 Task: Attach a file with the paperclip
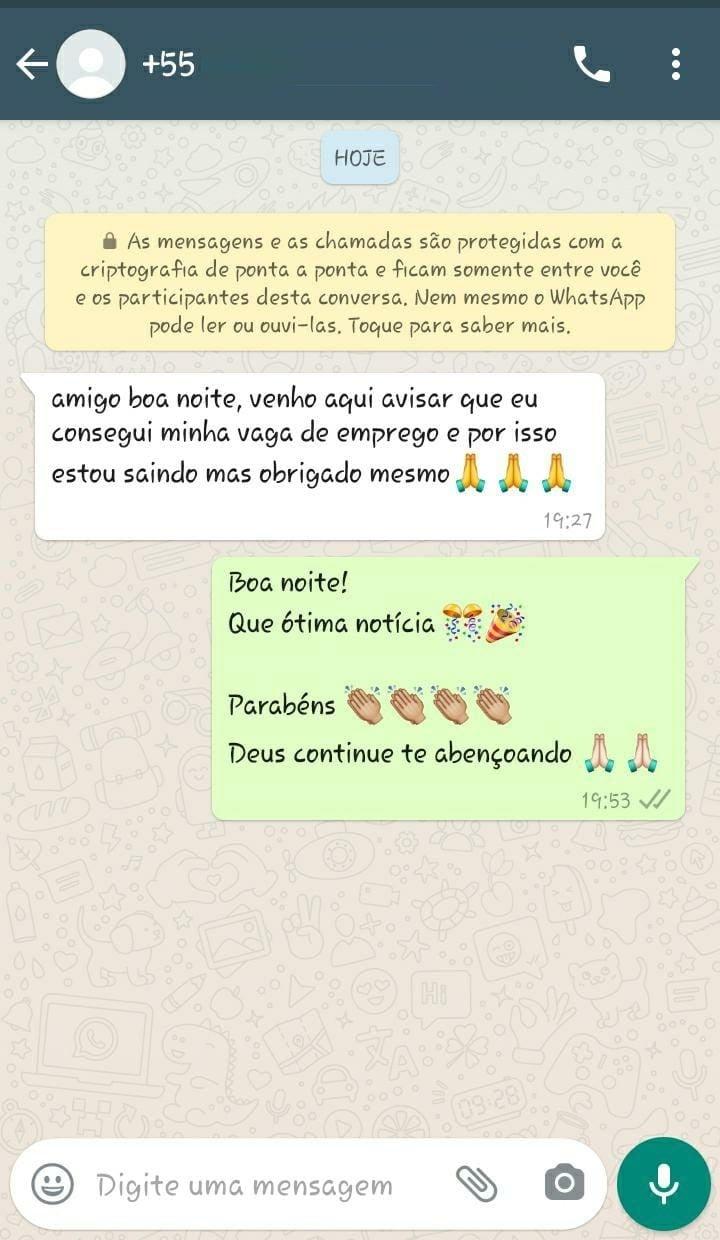(x=477, y=1184)
